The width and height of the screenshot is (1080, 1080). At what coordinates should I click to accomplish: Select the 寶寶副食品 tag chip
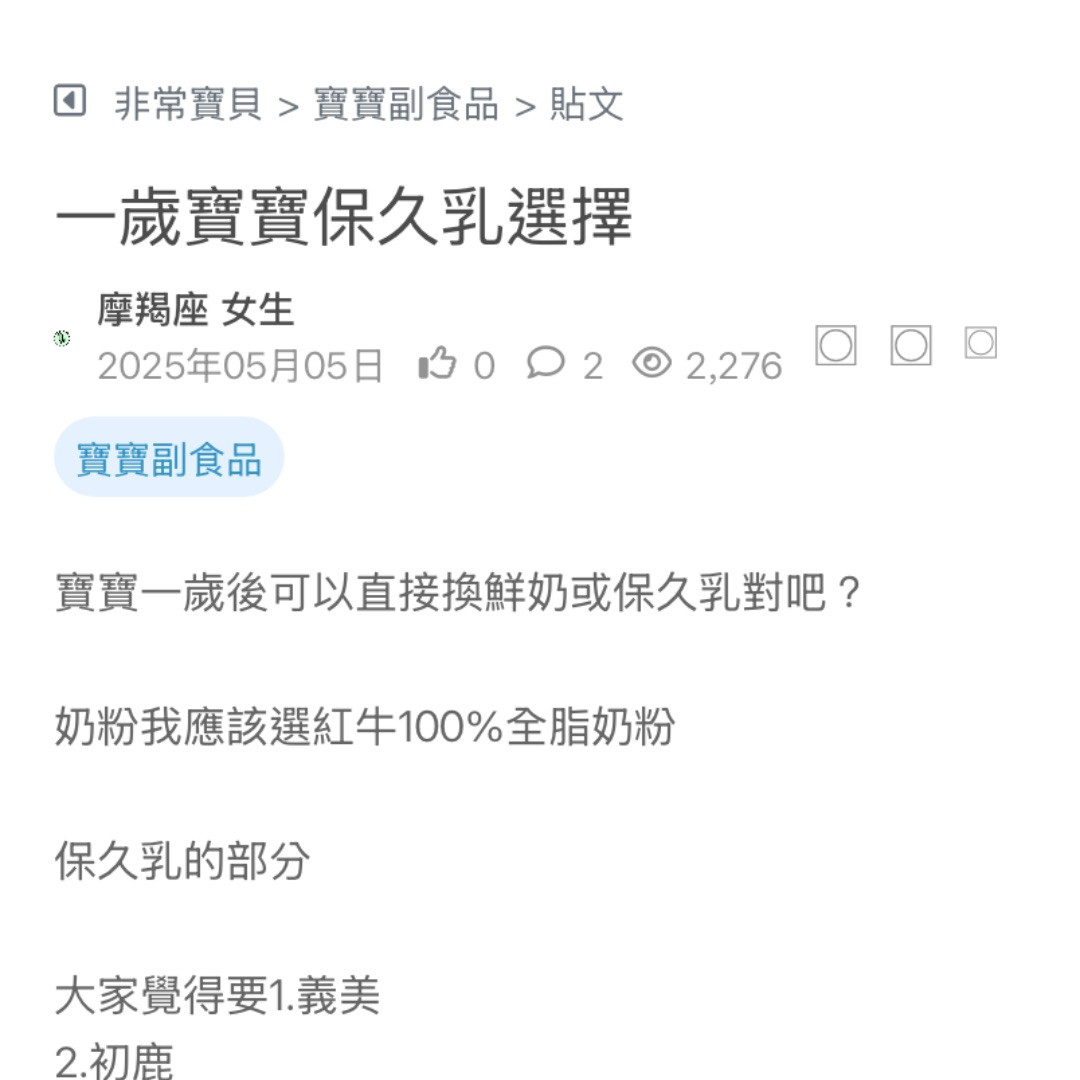pos(169,459)
